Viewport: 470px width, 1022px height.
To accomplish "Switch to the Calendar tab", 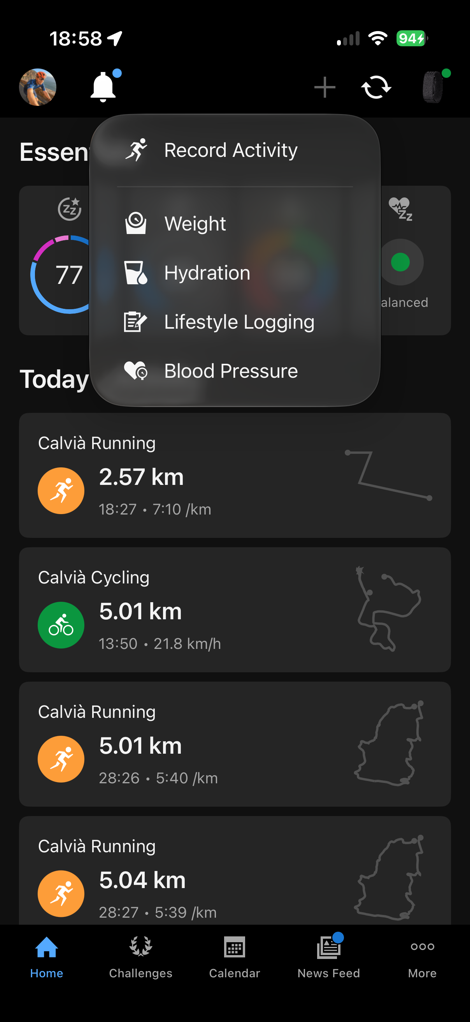I will click(x=235, y=958).
